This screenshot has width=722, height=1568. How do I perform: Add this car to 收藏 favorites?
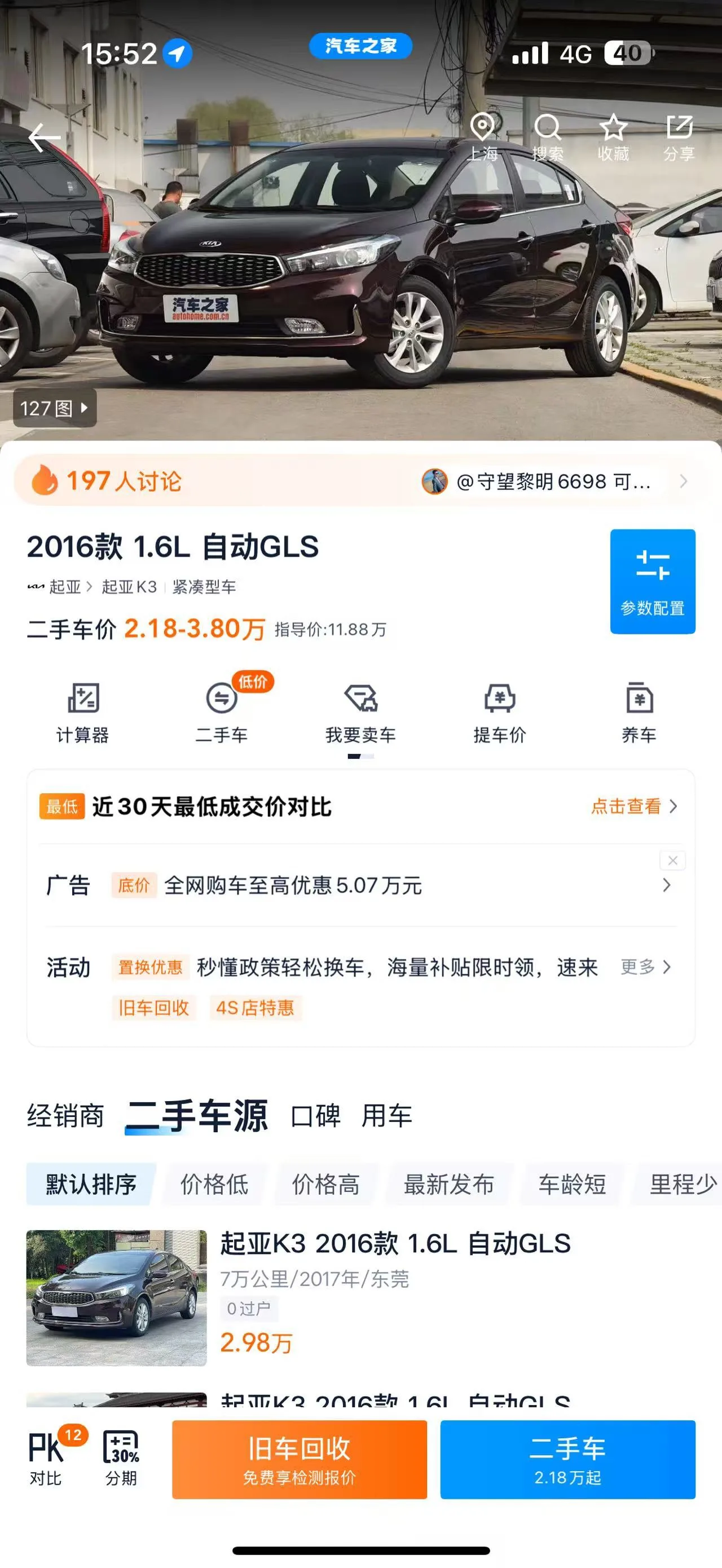point(613,138)
